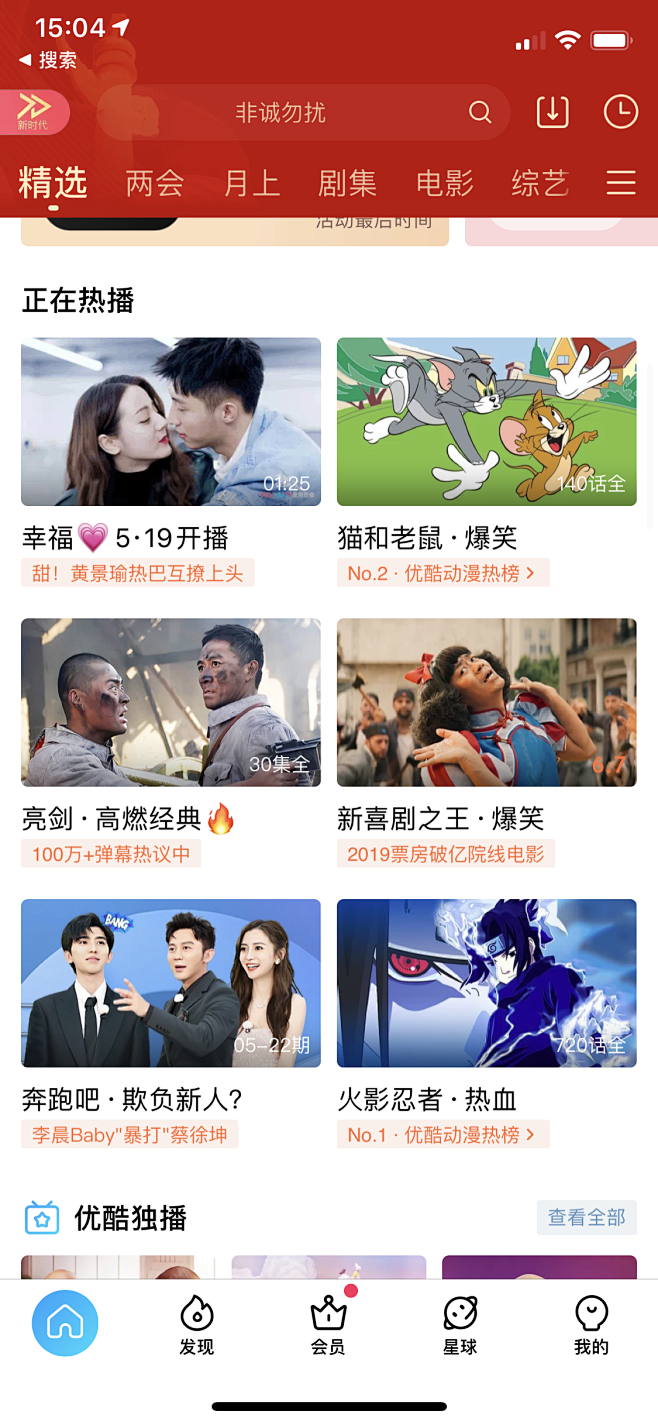The height and width of the screenshot is (1425, 658).
Task: Open the No.1·优酷动漫热榜 ranking link
Action: pyautogui.click(x=442, y=1135)
